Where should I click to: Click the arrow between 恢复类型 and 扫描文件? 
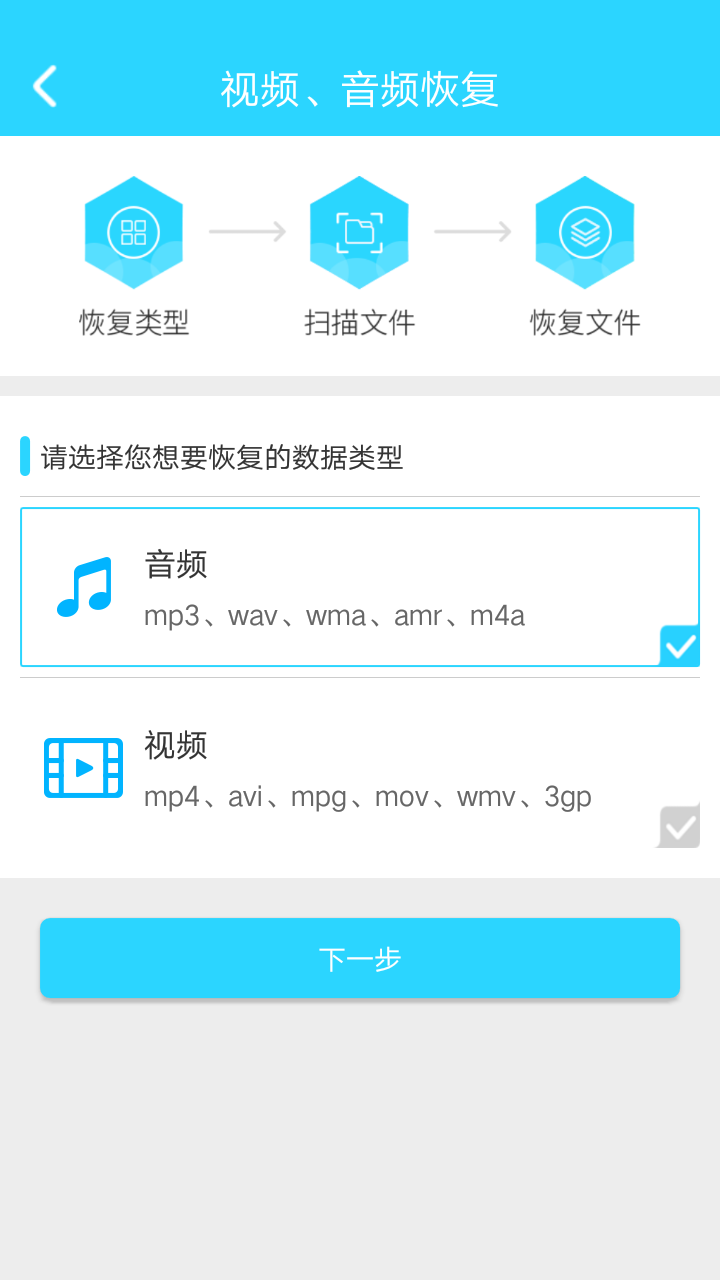(247, 232)
